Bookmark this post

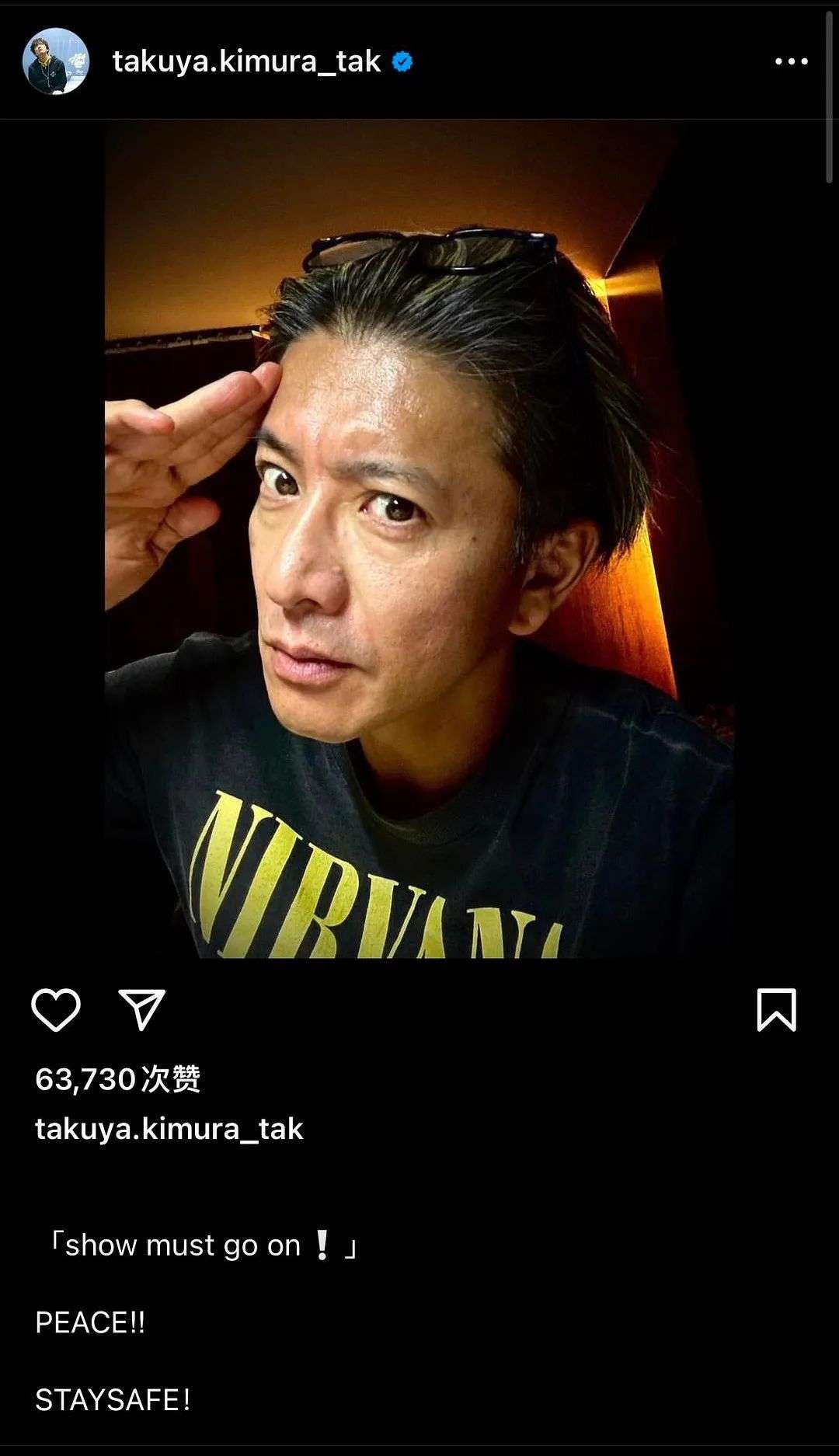[776, 1010]
